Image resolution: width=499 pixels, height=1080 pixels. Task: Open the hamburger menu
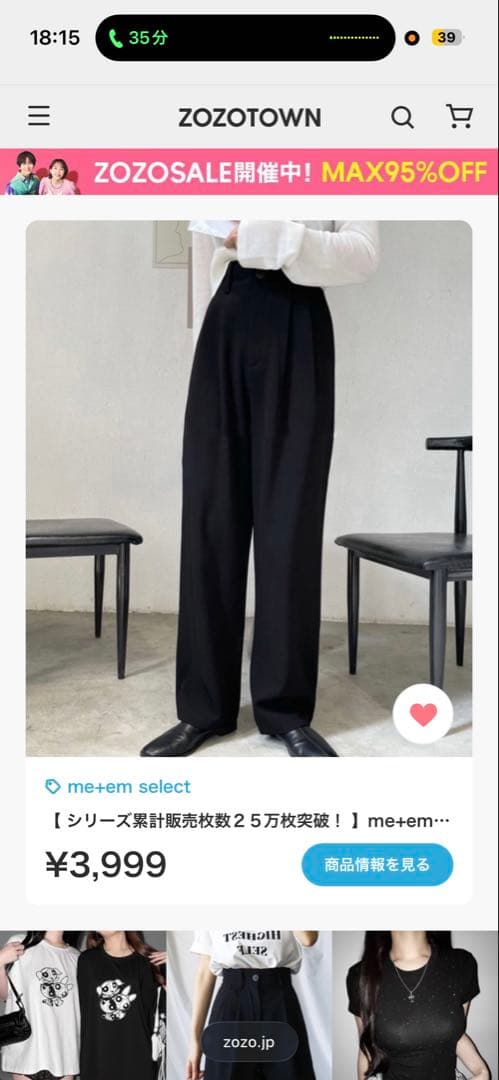[x=39, y=116]
